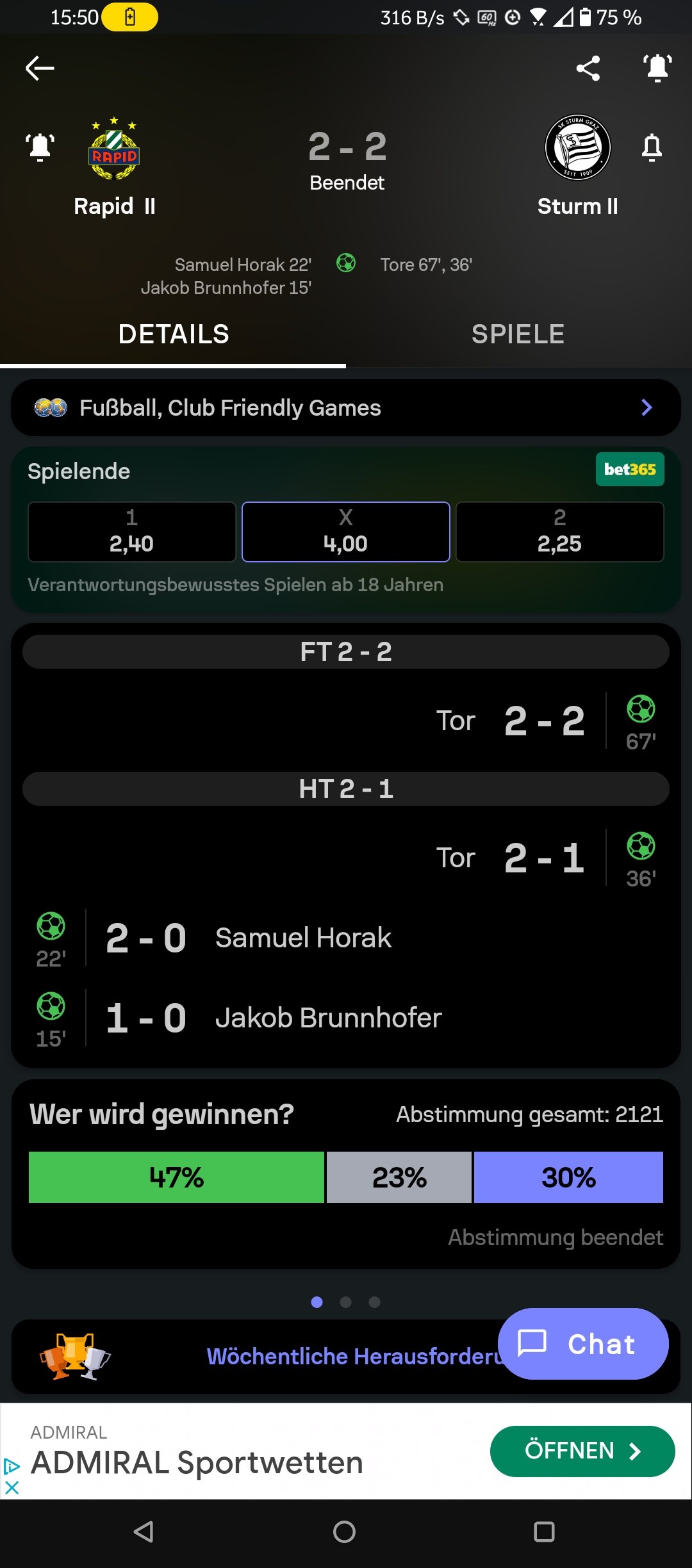Share this match
Viewport: 692px width, 1568px height.
(588, 68)
